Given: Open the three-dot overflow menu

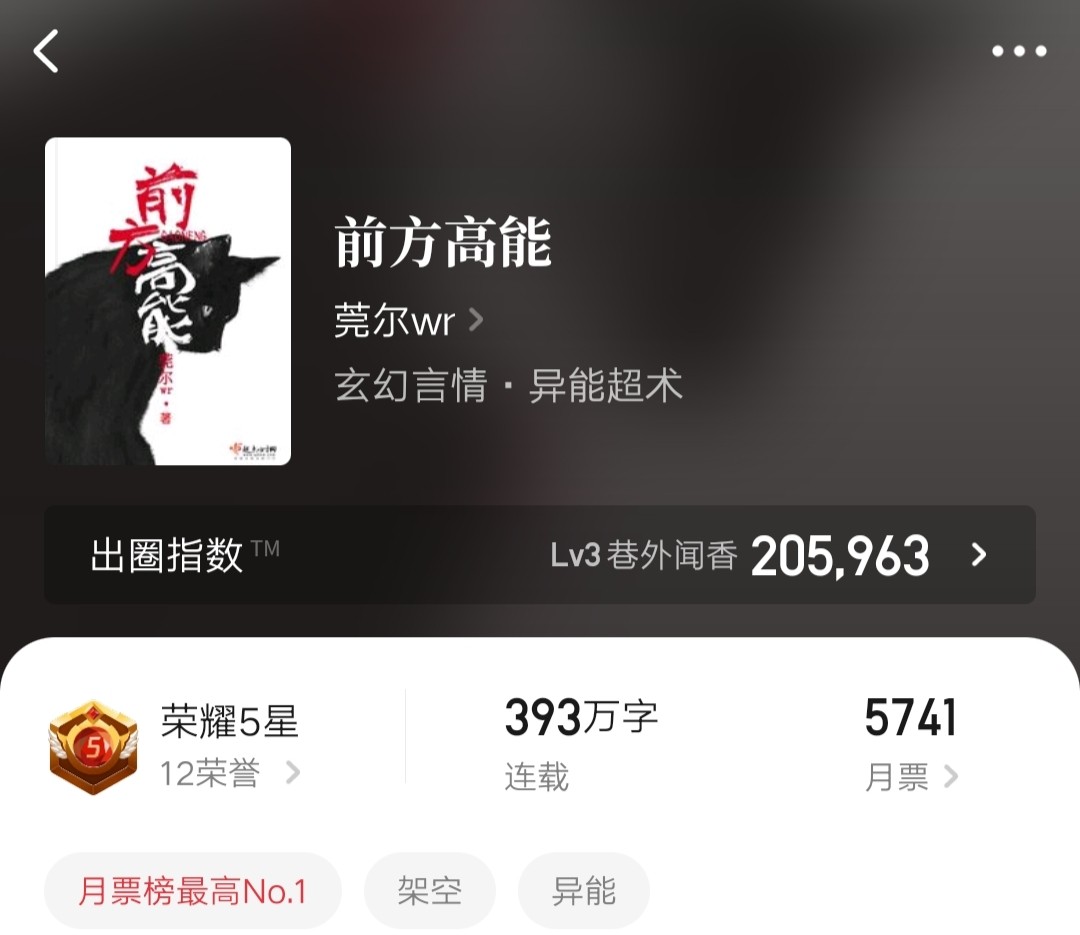Looking at the screenshot, I should tap(1019, 51).
